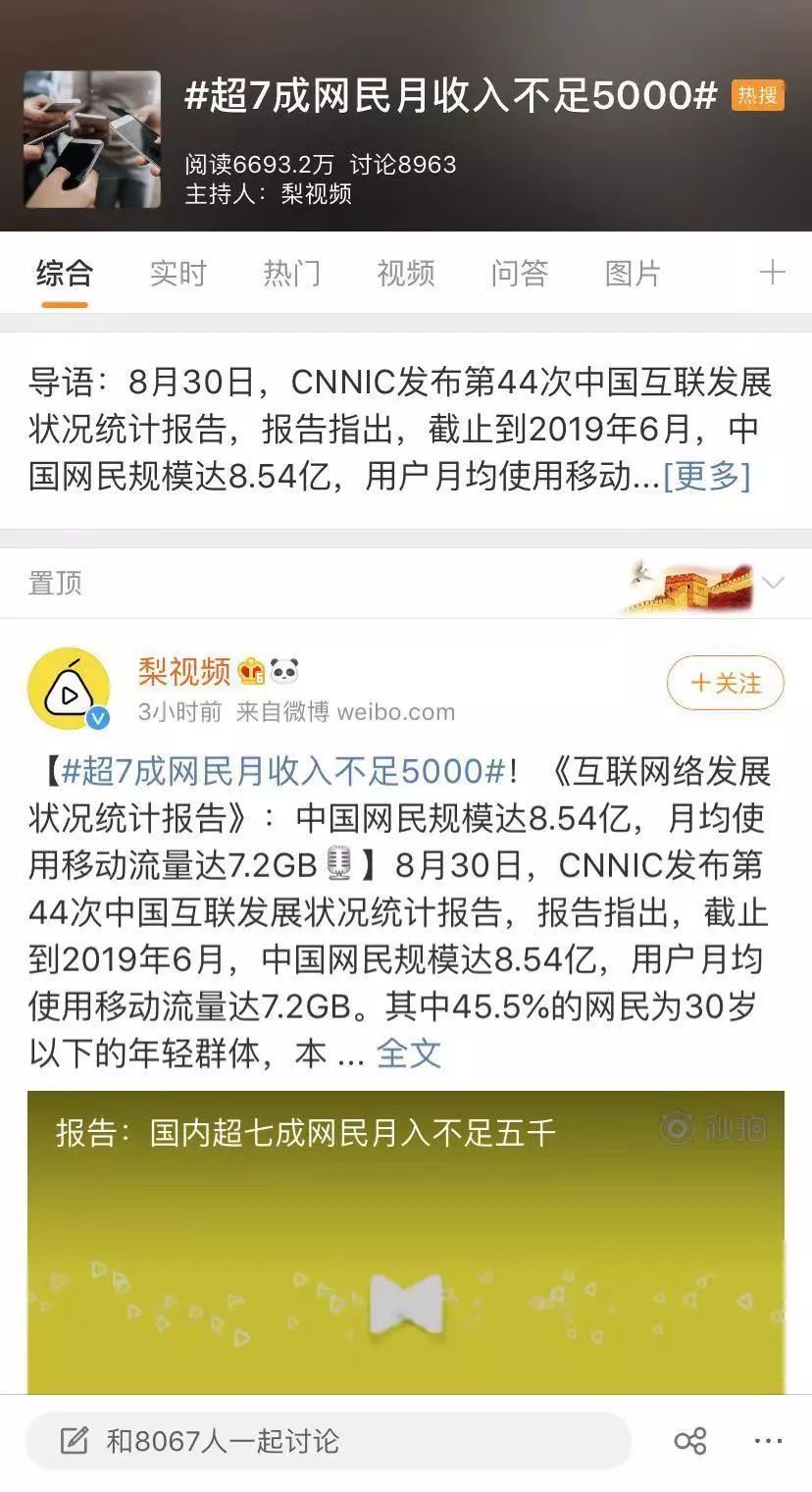
Task: Select the 问答 tab
Action: 519,274
